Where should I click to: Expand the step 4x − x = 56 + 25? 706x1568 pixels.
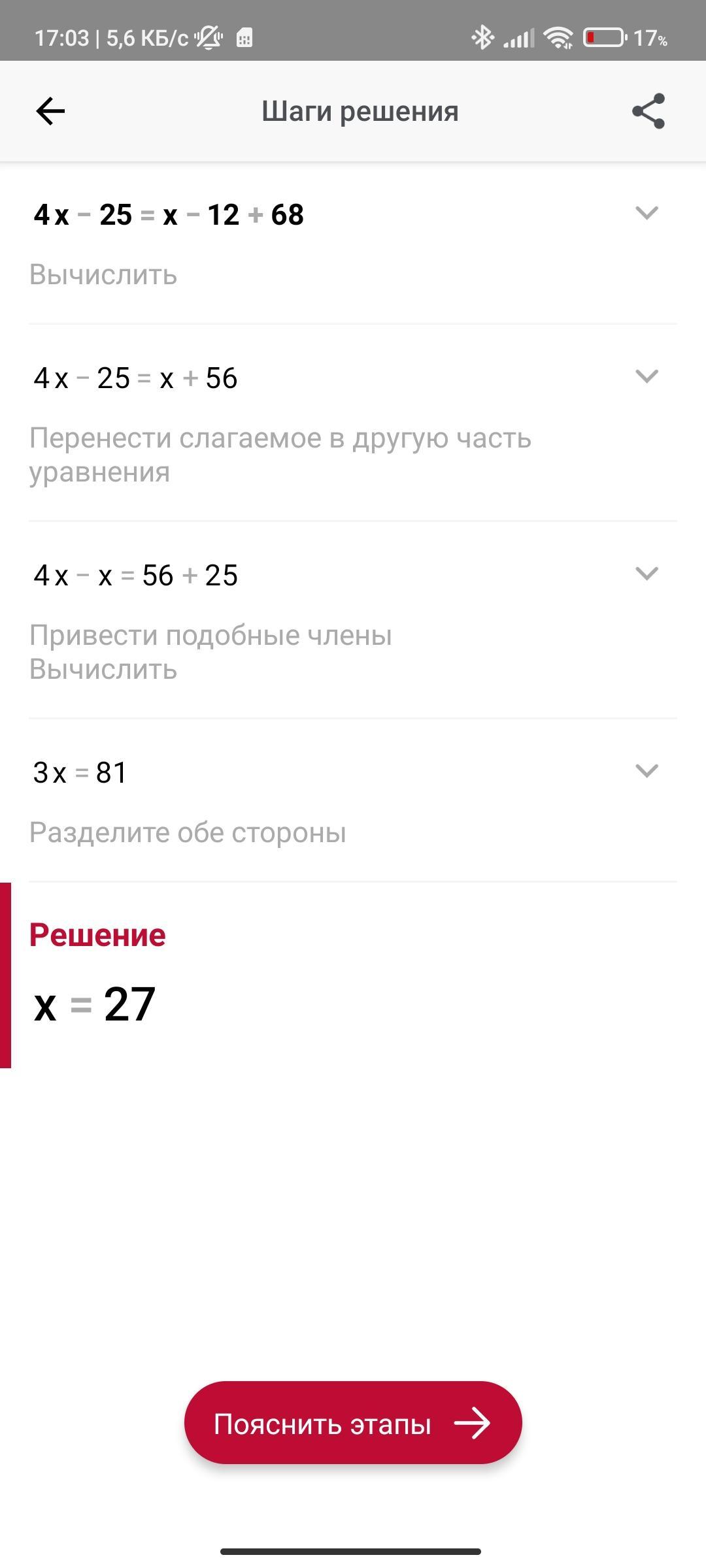pos(647,574)
